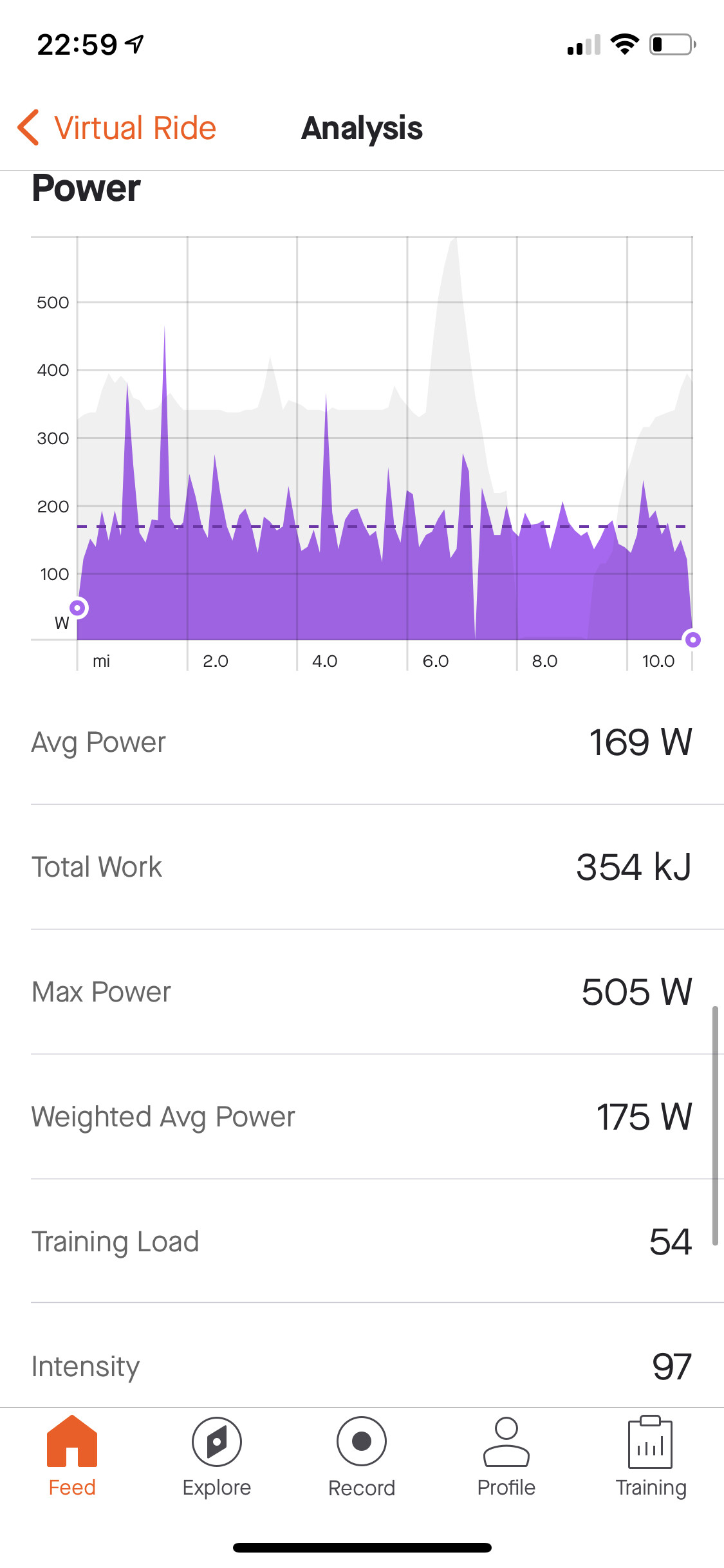Select the Record tab
This screenshot has height=1568, width=724.
pos(362,1457)
